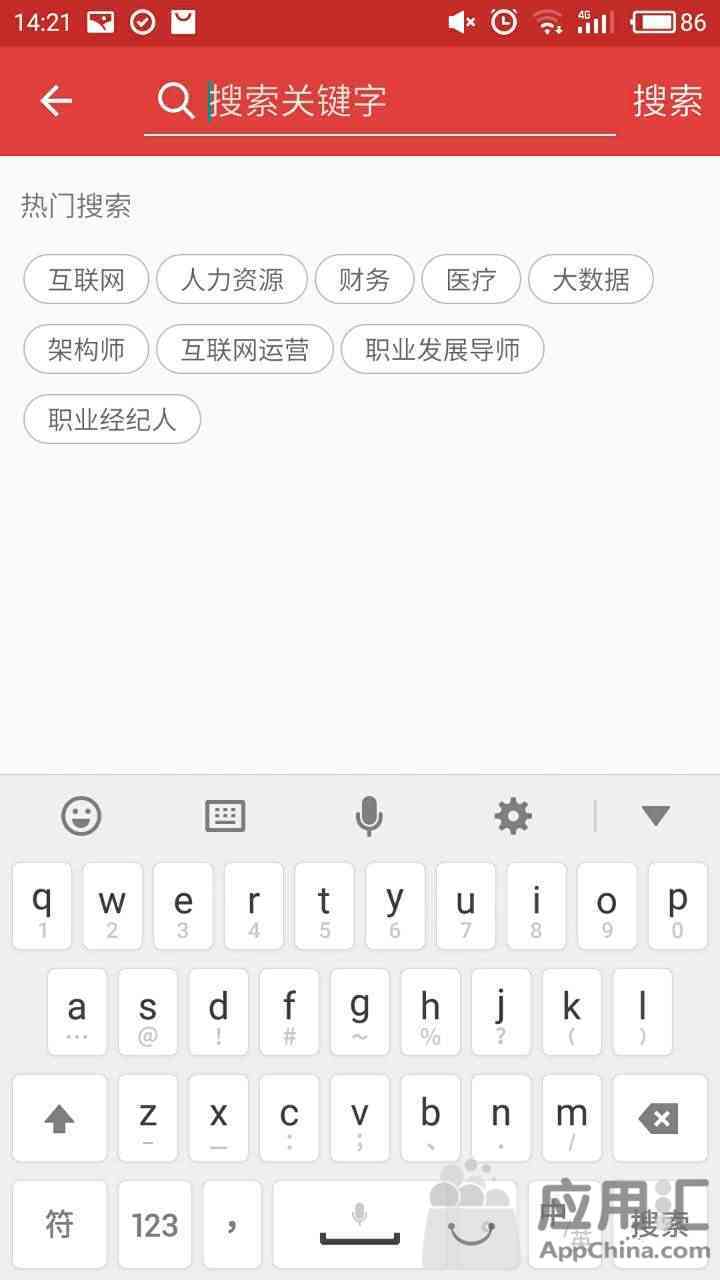Search for 财务 via its chip
Image resolution: width=720 pixels, height=1280 pixels.
(x=364, y=279)
